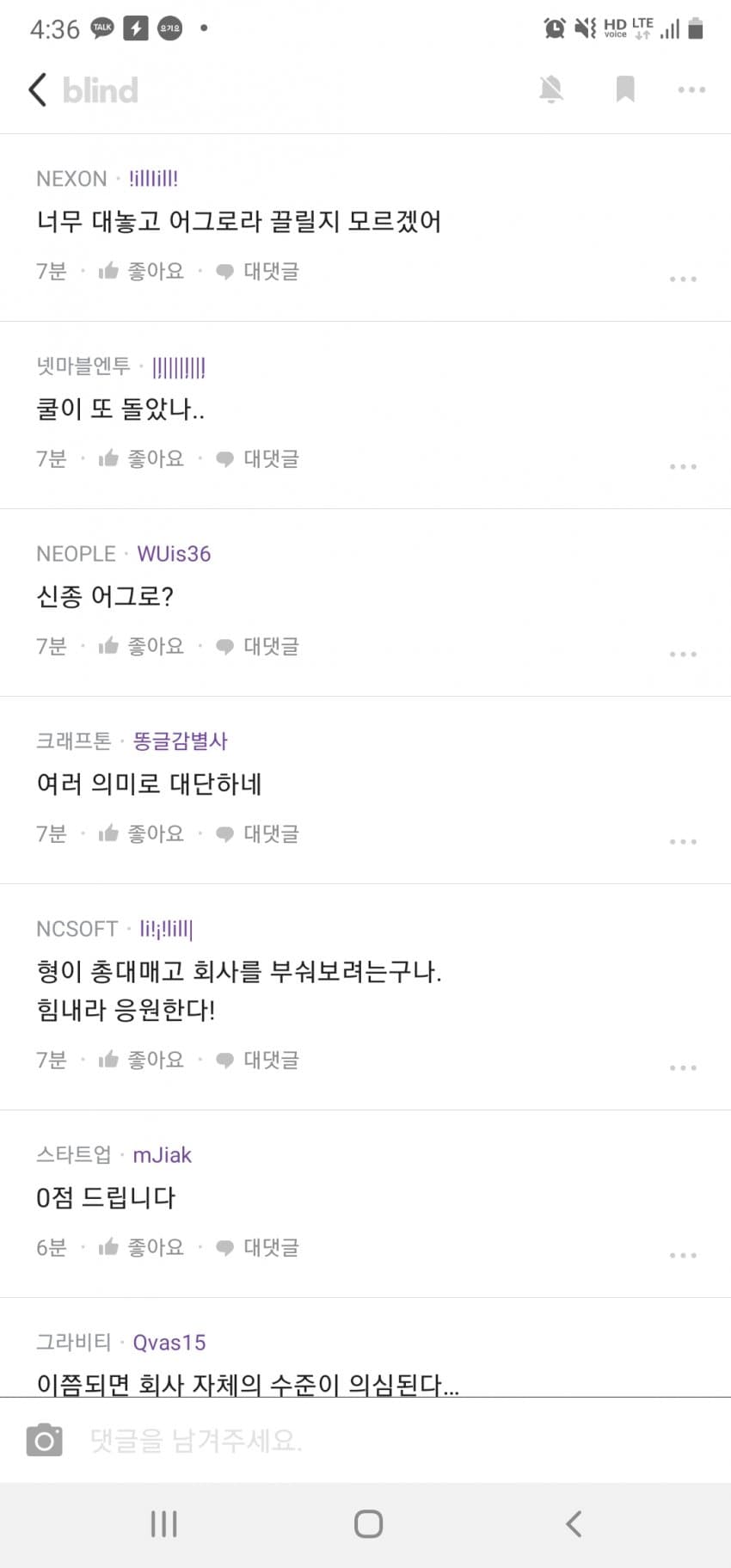
Task: Like the 넷마블엔투 comment
Action: click(141, 458)
